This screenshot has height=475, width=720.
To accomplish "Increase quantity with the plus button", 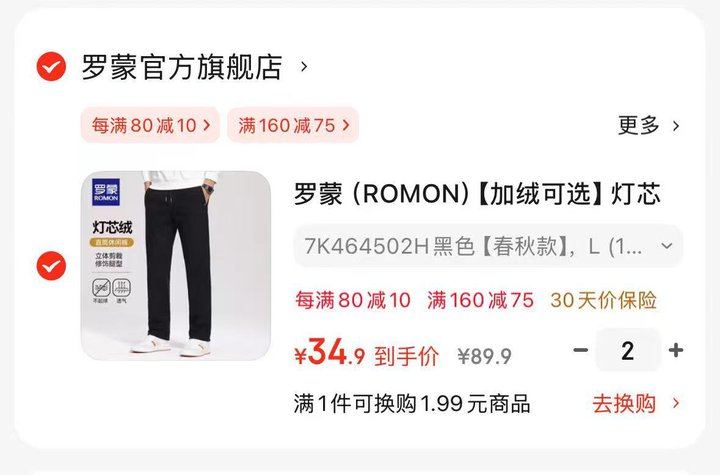I will [x=676, y=351].
